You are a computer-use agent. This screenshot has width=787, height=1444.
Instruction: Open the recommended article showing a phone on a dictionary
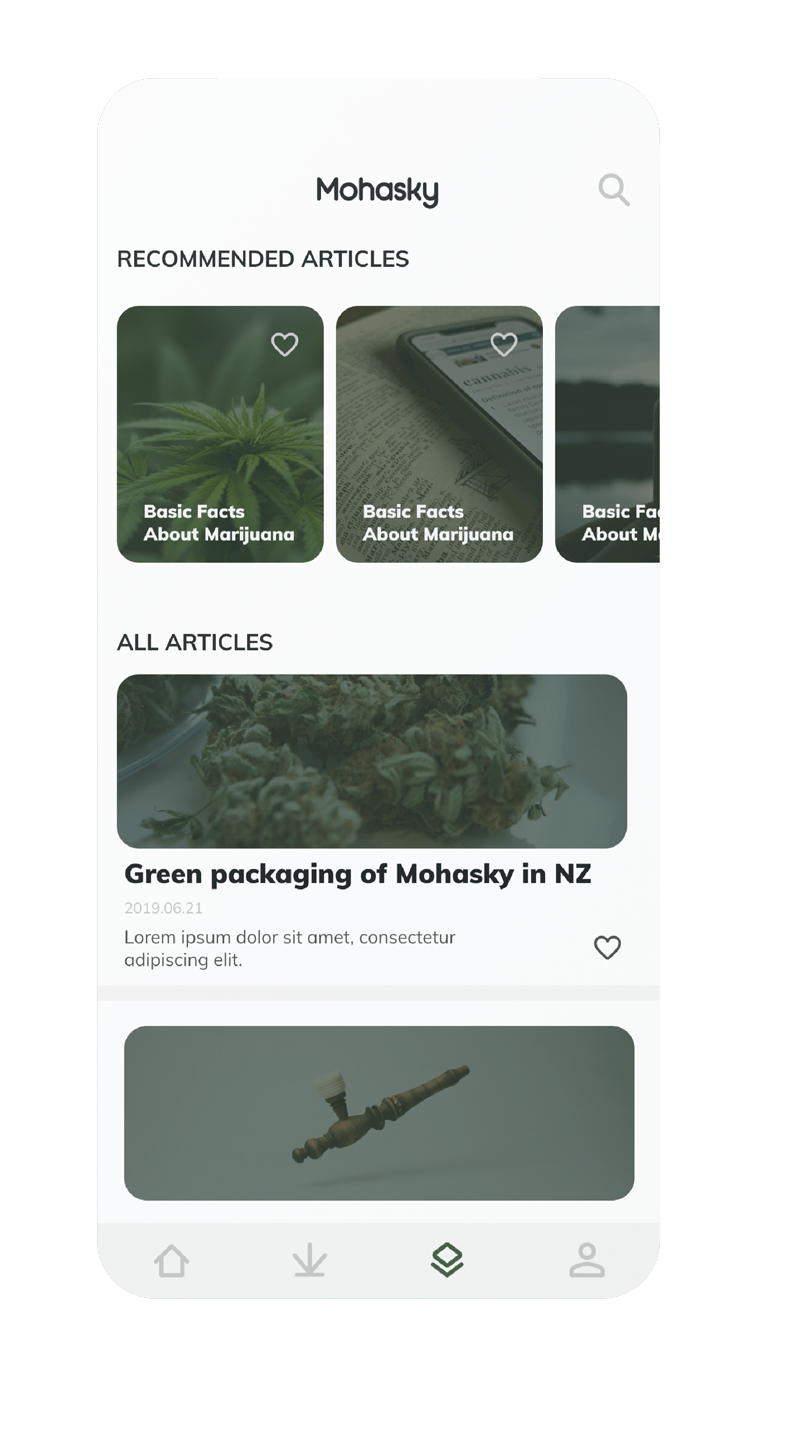[439, 450]
